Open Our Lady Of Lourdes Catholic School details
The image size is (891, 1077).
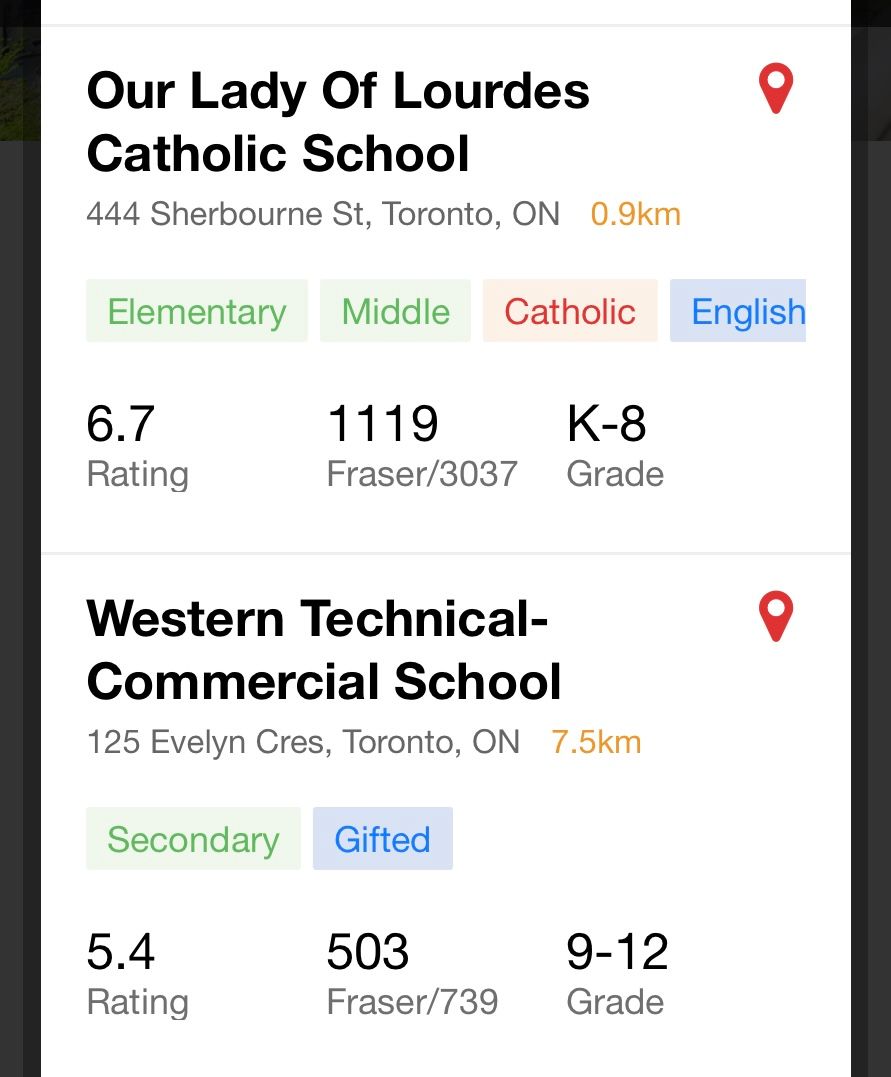tap(338, 122)
